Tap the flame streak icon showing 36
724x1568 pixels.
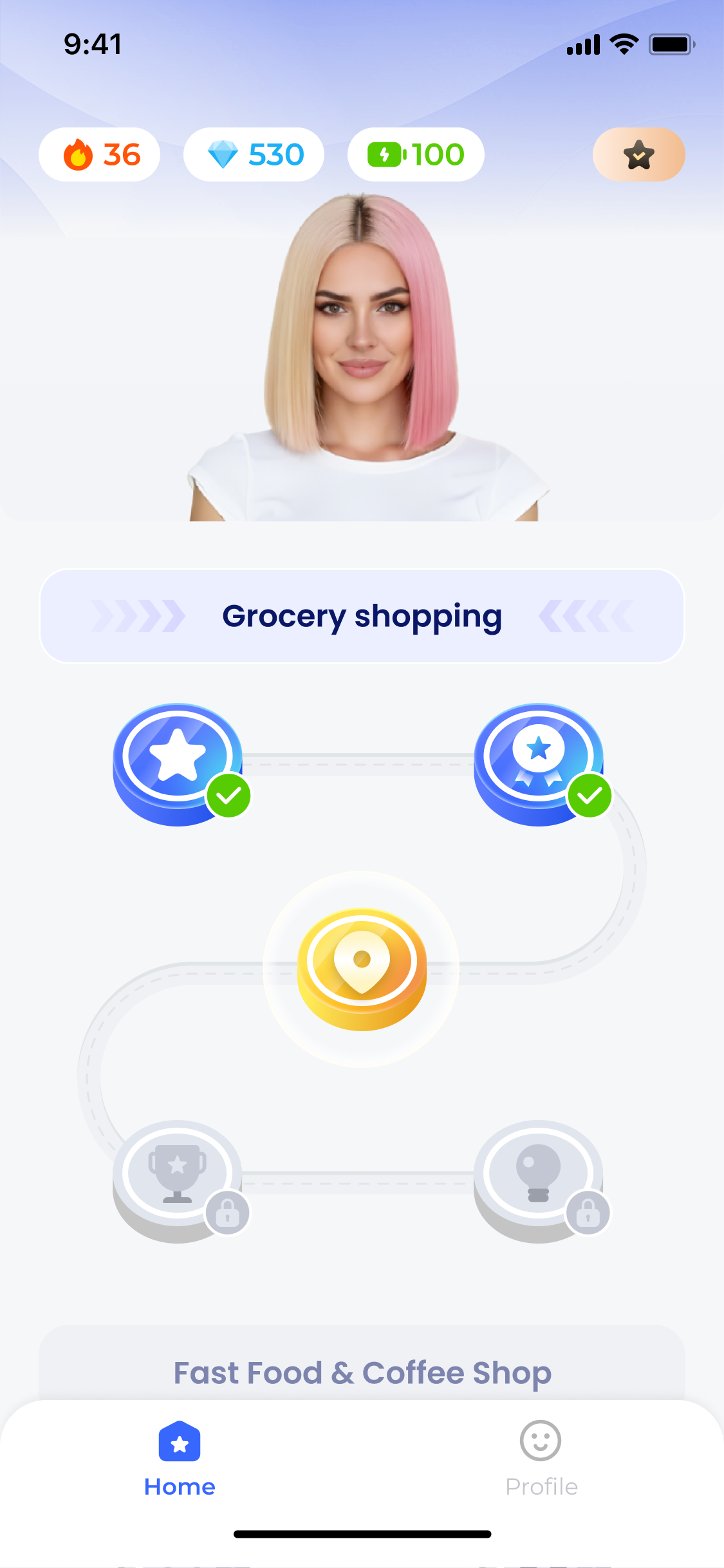tap(98, 154)
